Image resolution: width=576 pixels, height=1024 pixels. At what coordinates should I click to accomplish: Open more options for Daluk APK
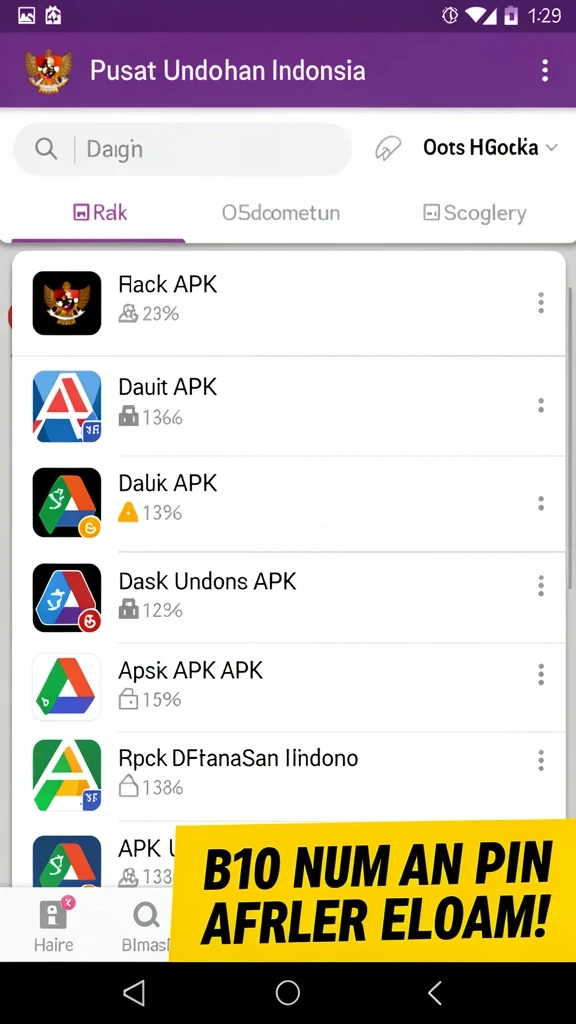(541, 503)
